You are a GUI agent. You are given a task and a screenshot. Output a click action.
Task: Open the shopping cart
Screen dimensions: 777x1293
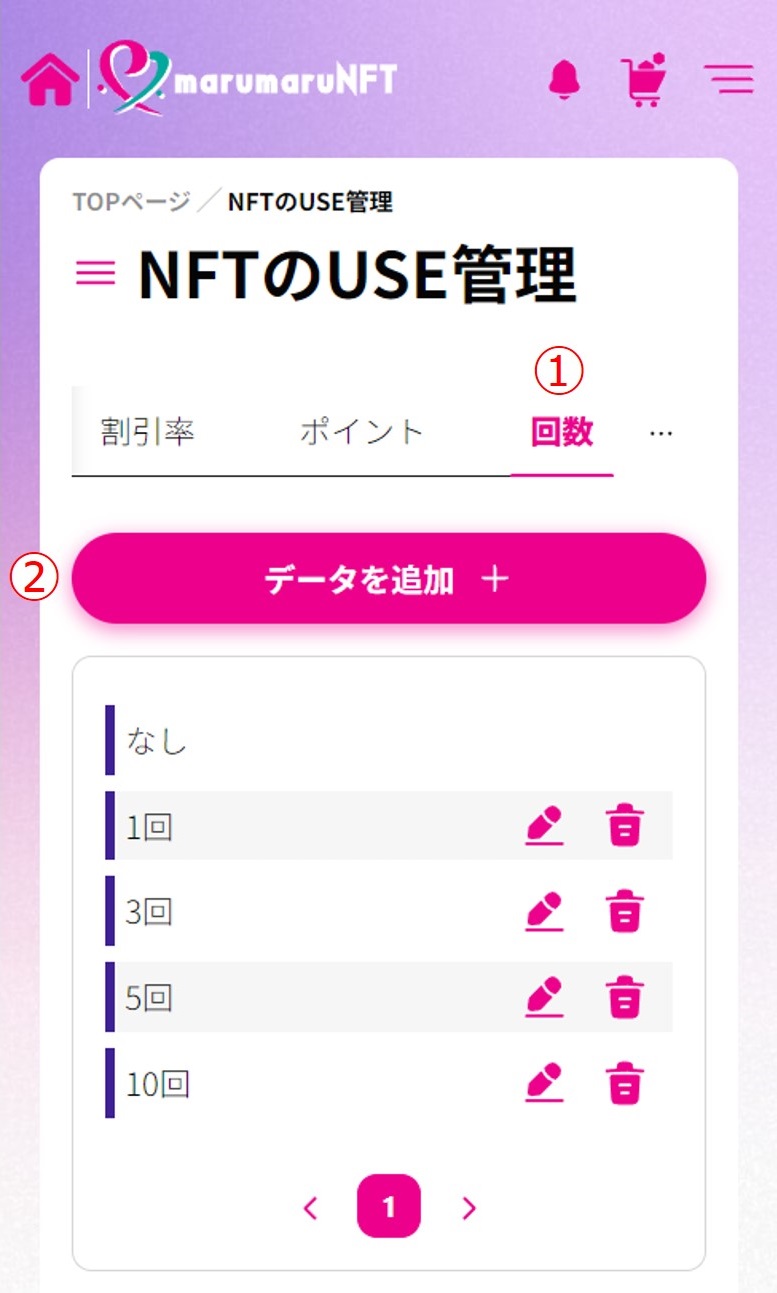pos(645,80)
